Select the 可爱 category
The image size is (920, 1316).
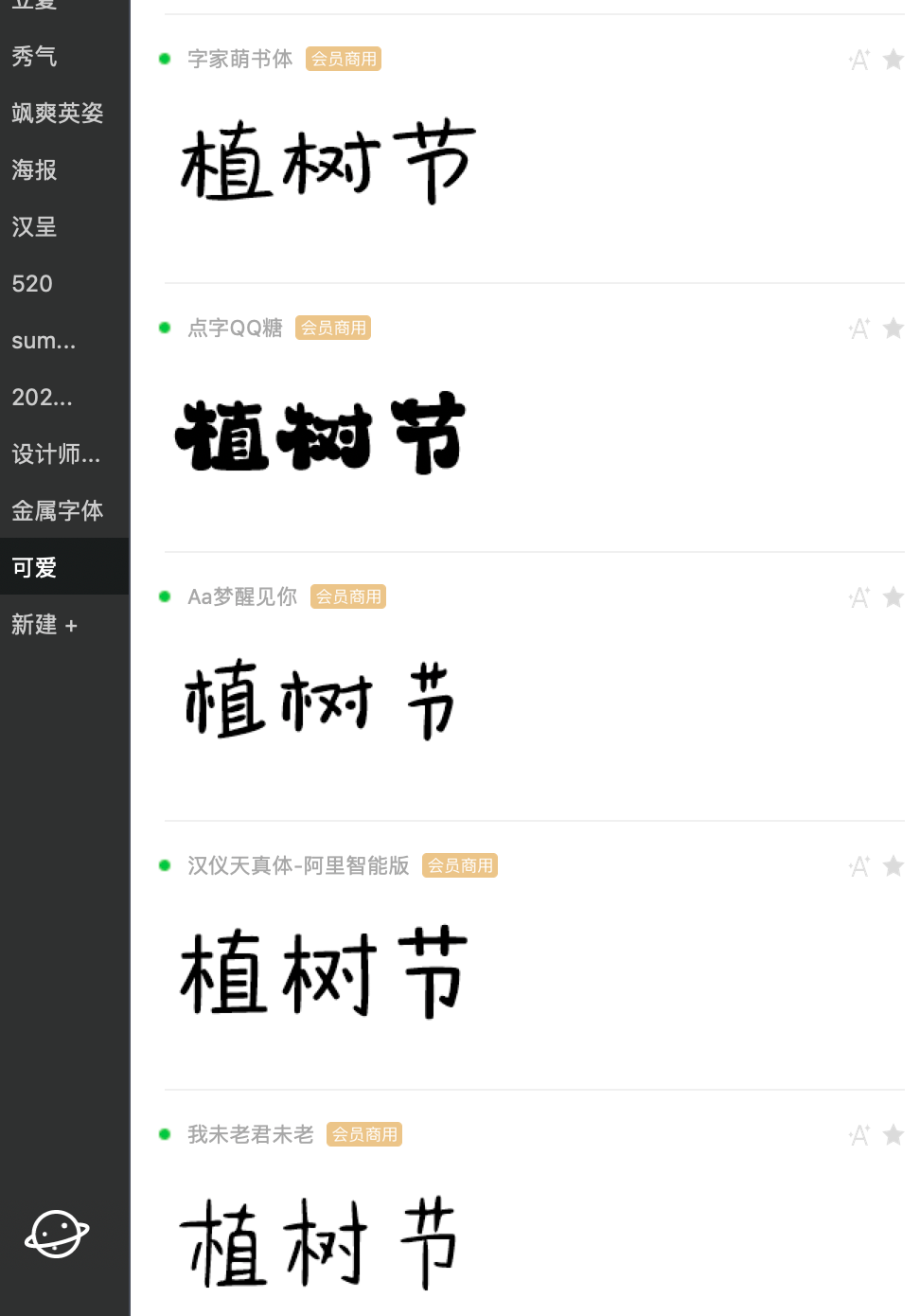(35, 568)
